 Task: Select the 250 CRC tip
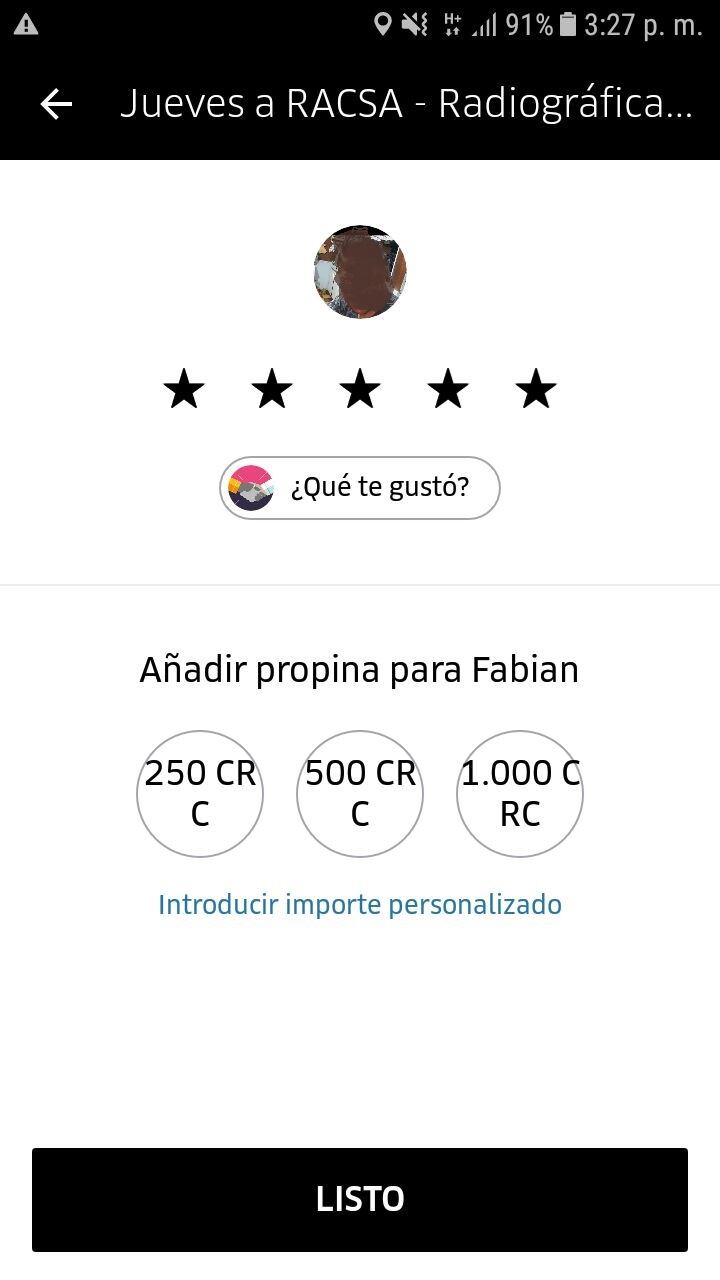pos(200,794)
